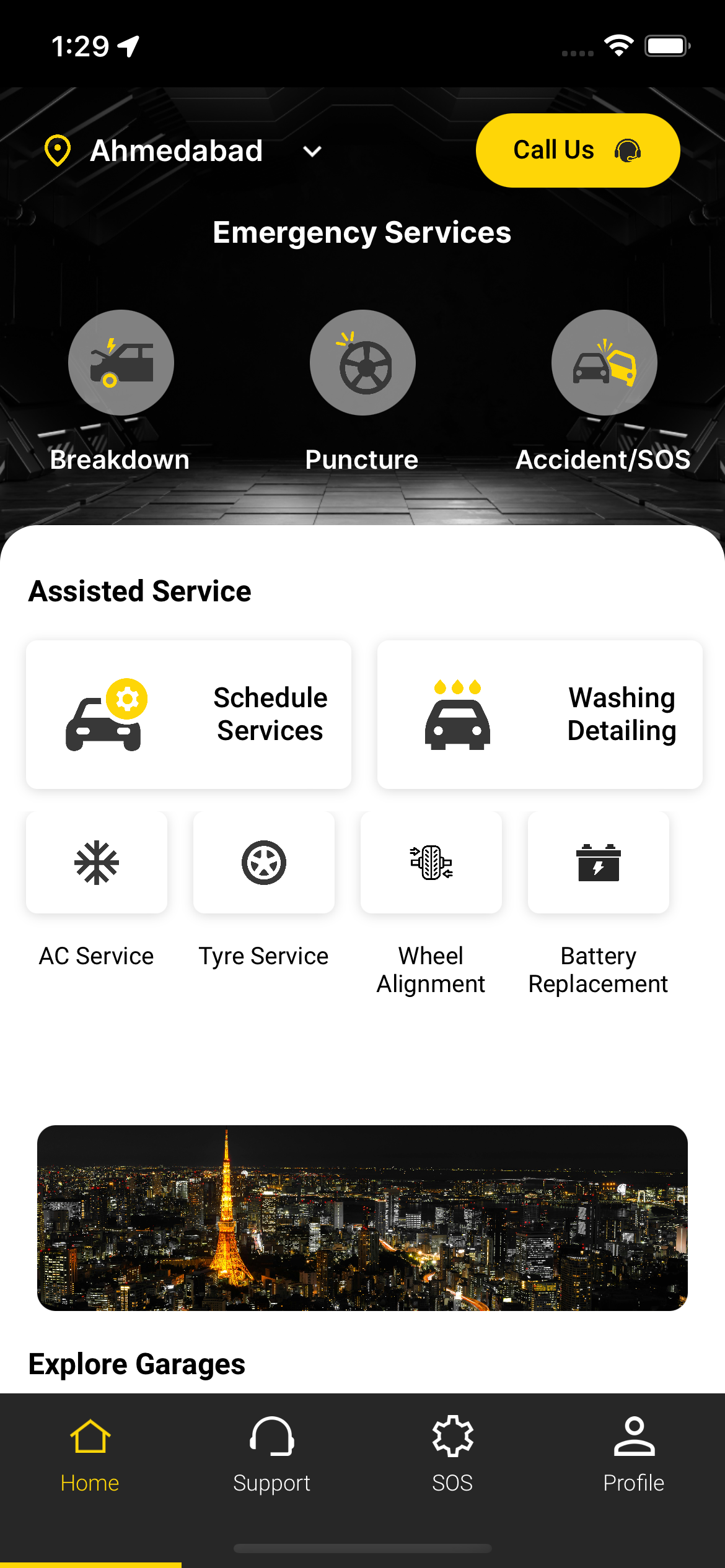The width and height of the screenshot is (725, 1568).
Task: Request Puncture emergency help
Action: pos(362,363)
